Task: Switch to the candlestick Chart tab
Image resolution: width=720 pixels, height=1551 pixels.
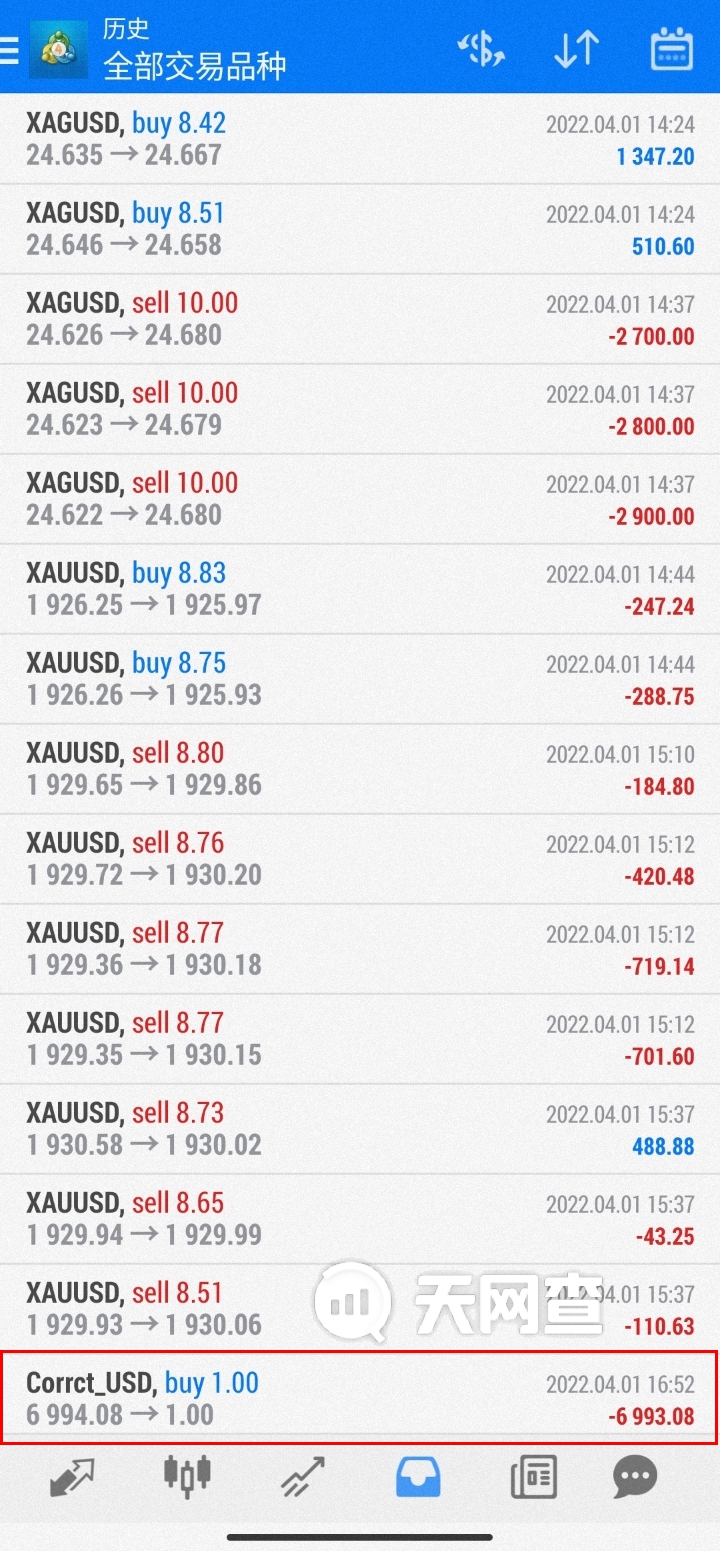Action: pos(187,1476)
